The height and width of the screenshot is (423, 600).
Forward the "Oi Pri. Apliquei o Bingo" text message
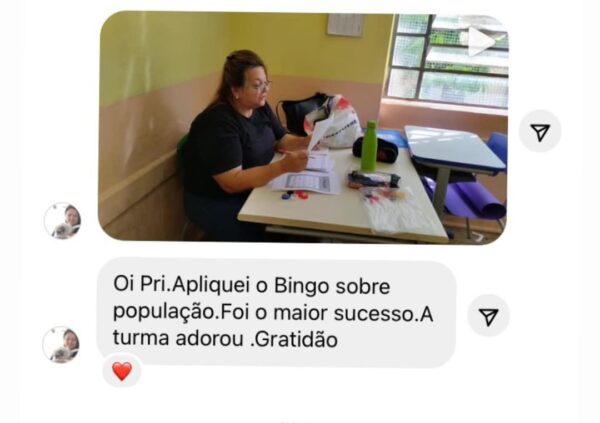488,316
